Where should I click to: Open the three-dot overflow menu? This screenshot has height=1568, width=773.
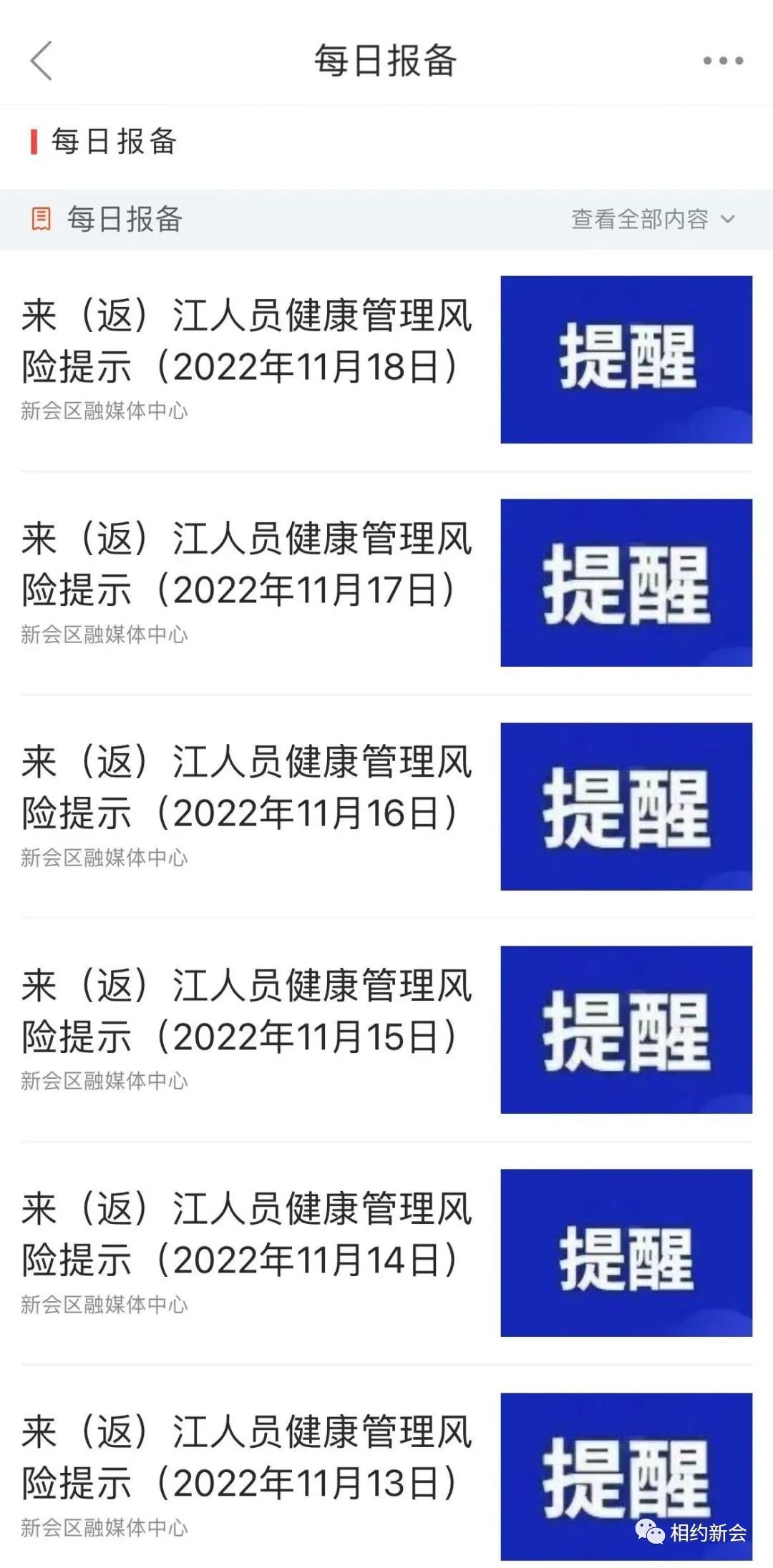723,61
